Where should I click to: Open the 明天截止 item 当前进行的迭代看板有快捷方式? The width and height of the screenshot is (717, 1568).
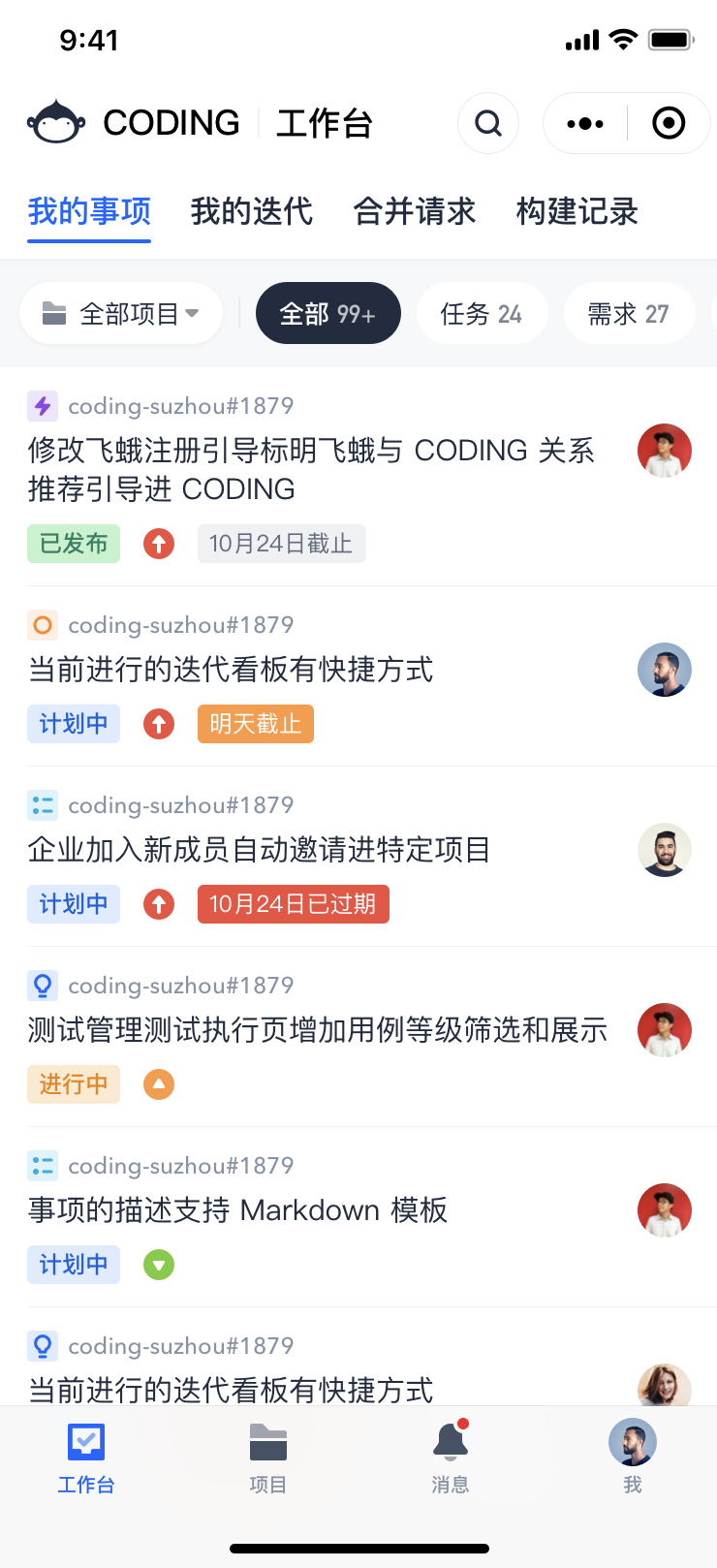coord(231,670)
